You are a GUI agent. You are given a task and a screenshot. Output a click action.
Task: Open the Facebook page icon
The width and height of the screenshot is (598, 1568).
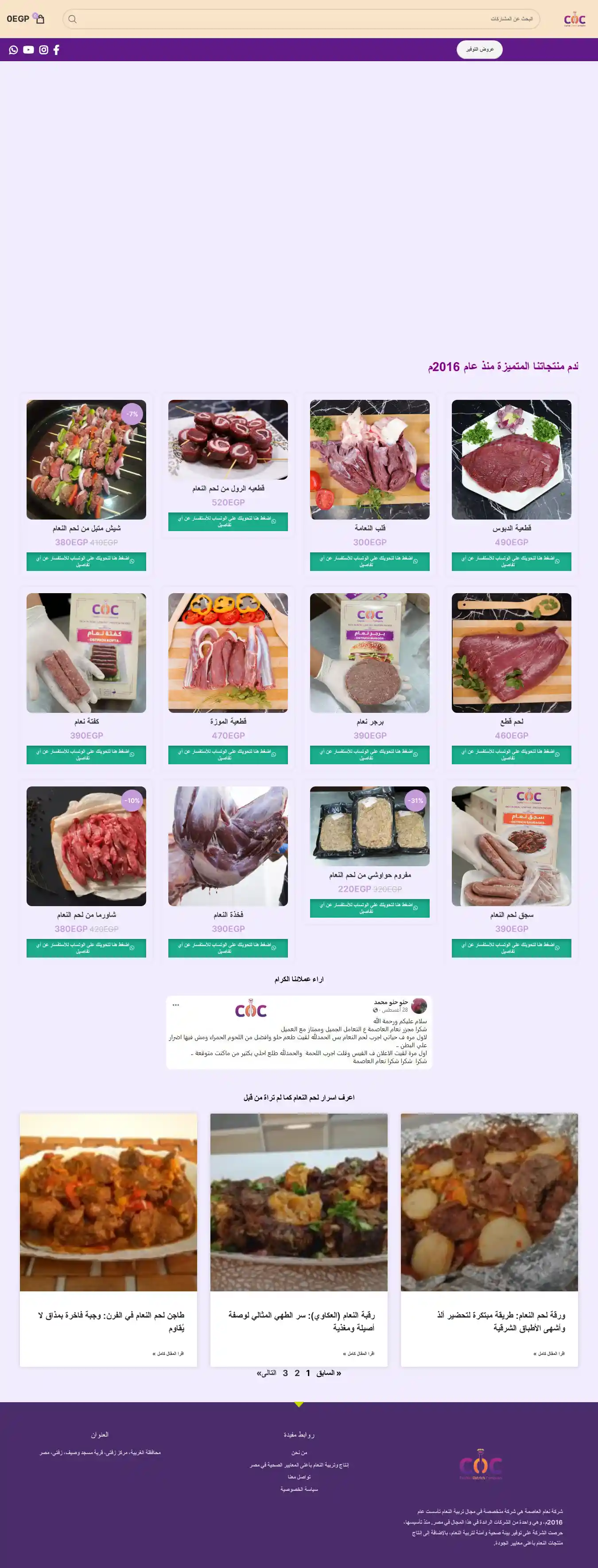pos(57,50)
